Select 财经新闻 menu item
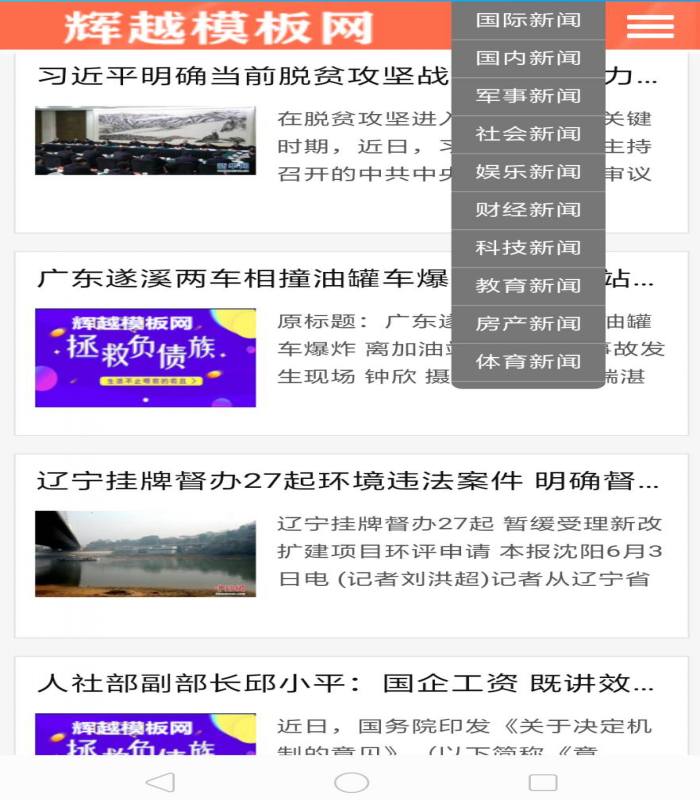Screen dimensions: 700x800 pyautogui.click(x=528, y=210)
